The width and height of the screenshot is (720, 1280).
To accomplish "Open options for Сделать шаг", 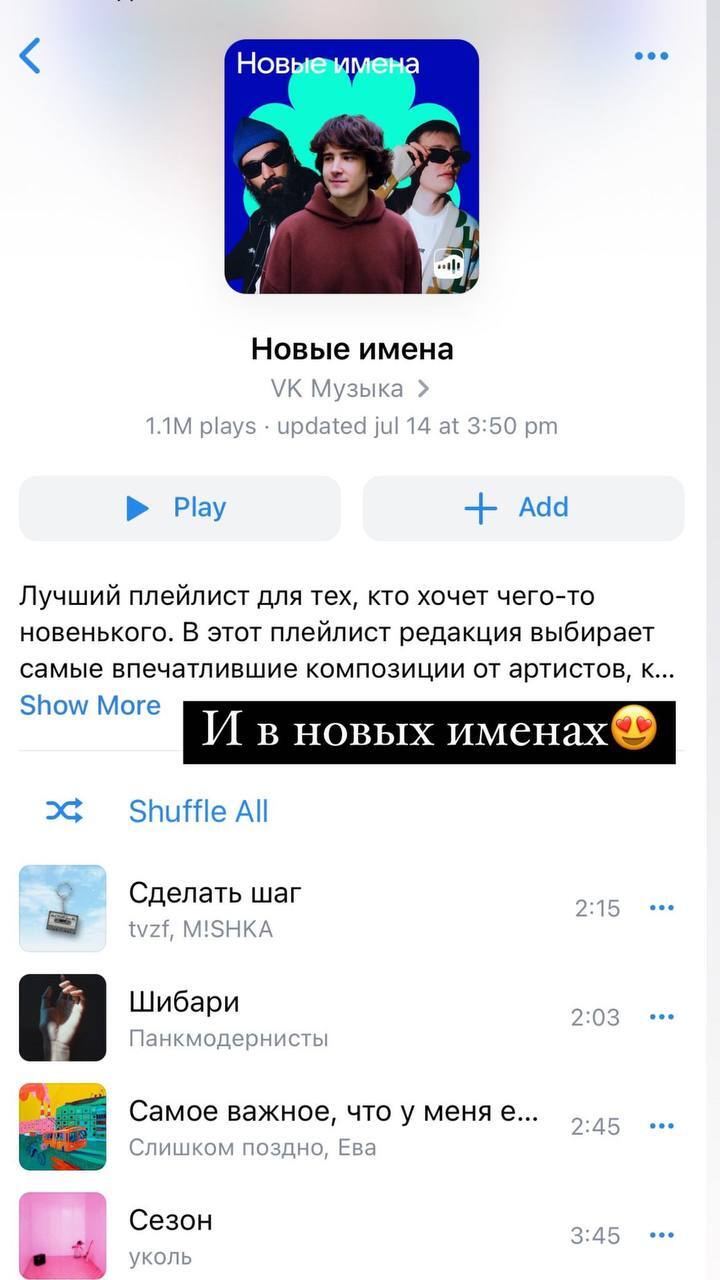I will click(x=662, y=908).
